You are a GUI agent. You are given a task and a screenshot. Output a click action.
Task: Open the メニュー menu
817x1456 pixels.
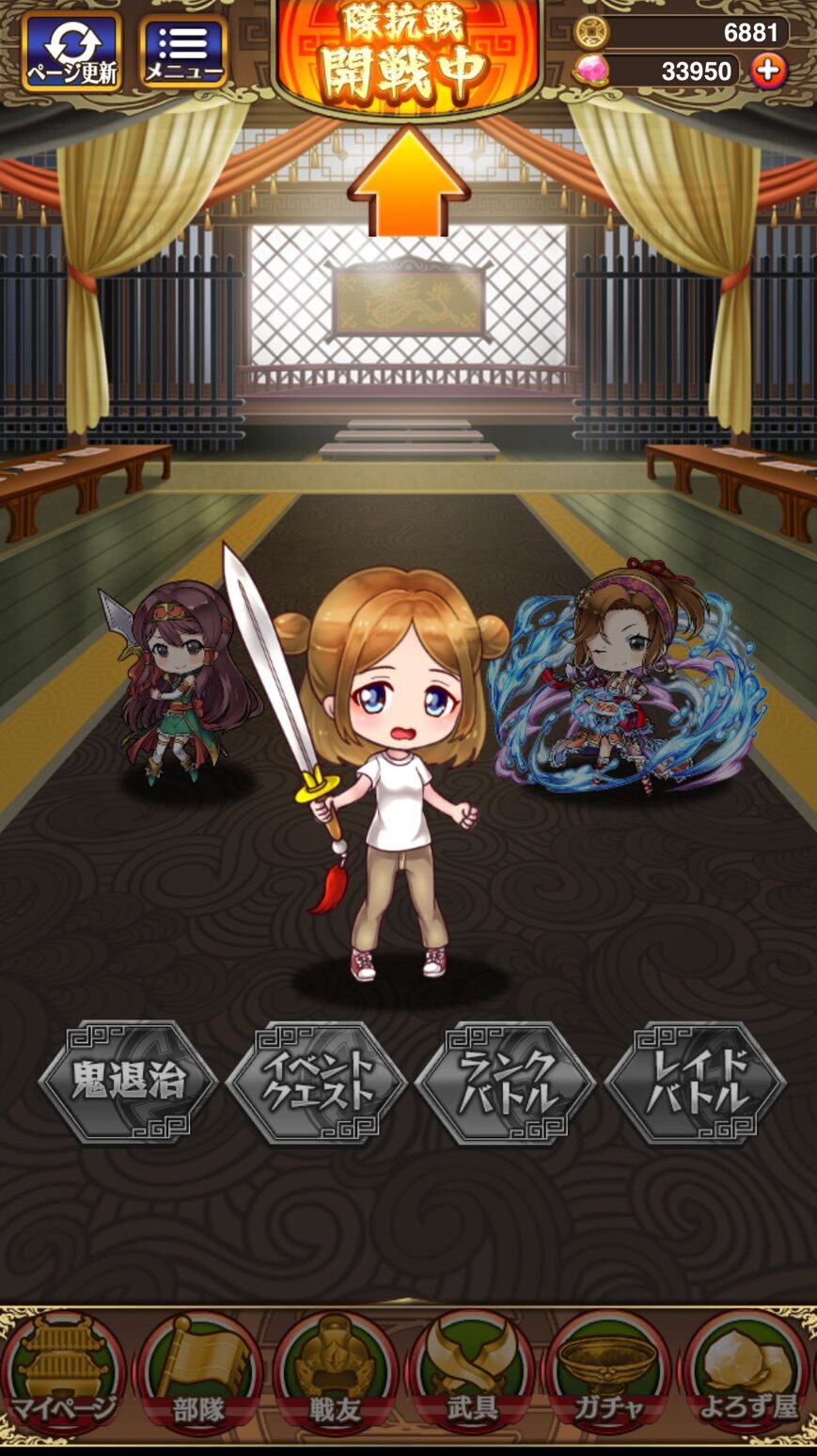(184, 51)
